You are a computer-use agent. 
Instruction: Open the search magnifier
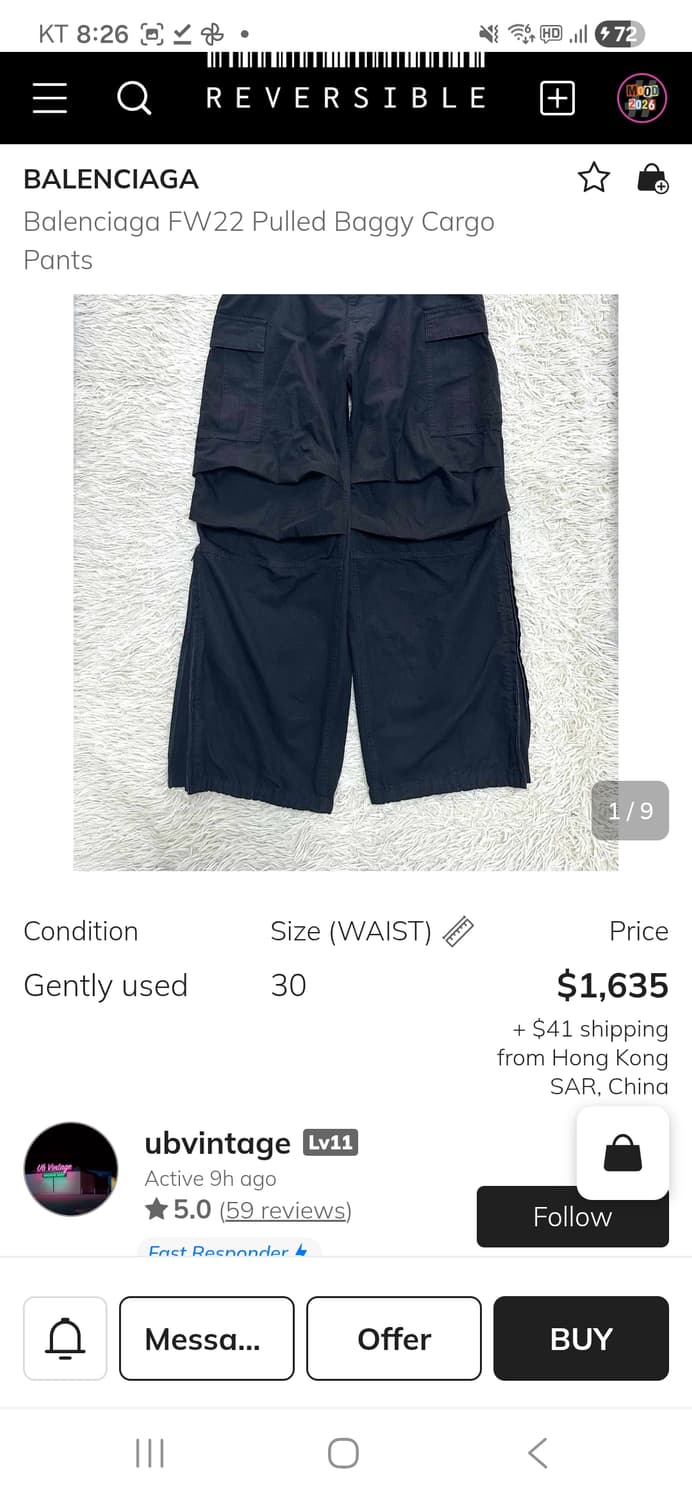coord(134,98)
